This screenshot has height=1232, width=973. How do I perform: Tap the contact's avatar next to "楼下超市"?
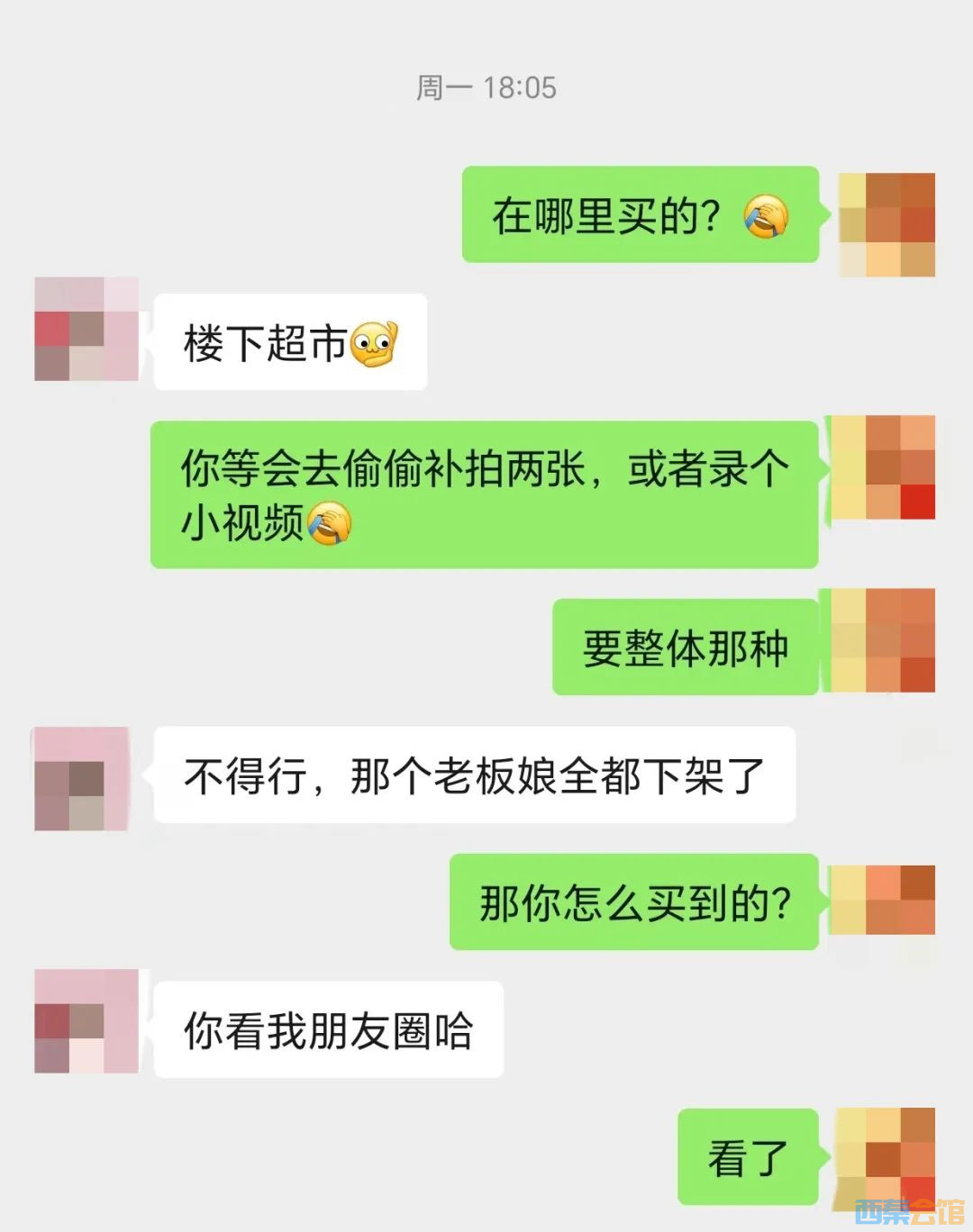pyautogui.click(x=86, y=329)
